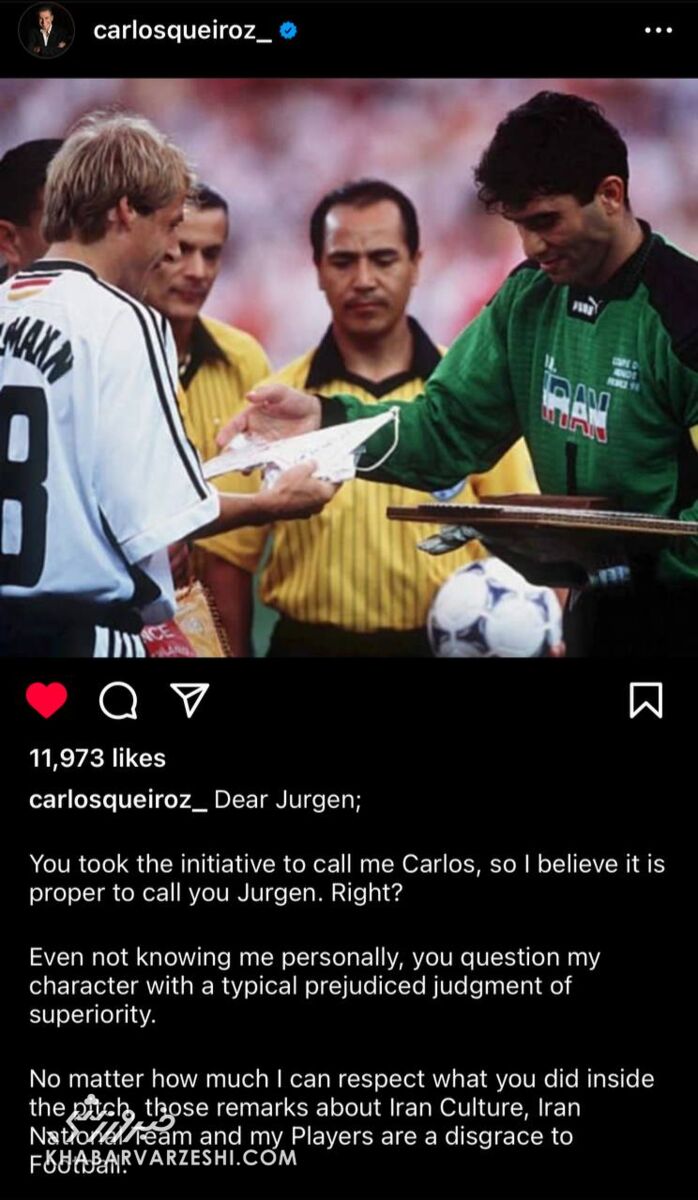The height and width of the screenshot is (1200, 698).
Task: Open the three-dot overflow menu
Action: [658, 31]
